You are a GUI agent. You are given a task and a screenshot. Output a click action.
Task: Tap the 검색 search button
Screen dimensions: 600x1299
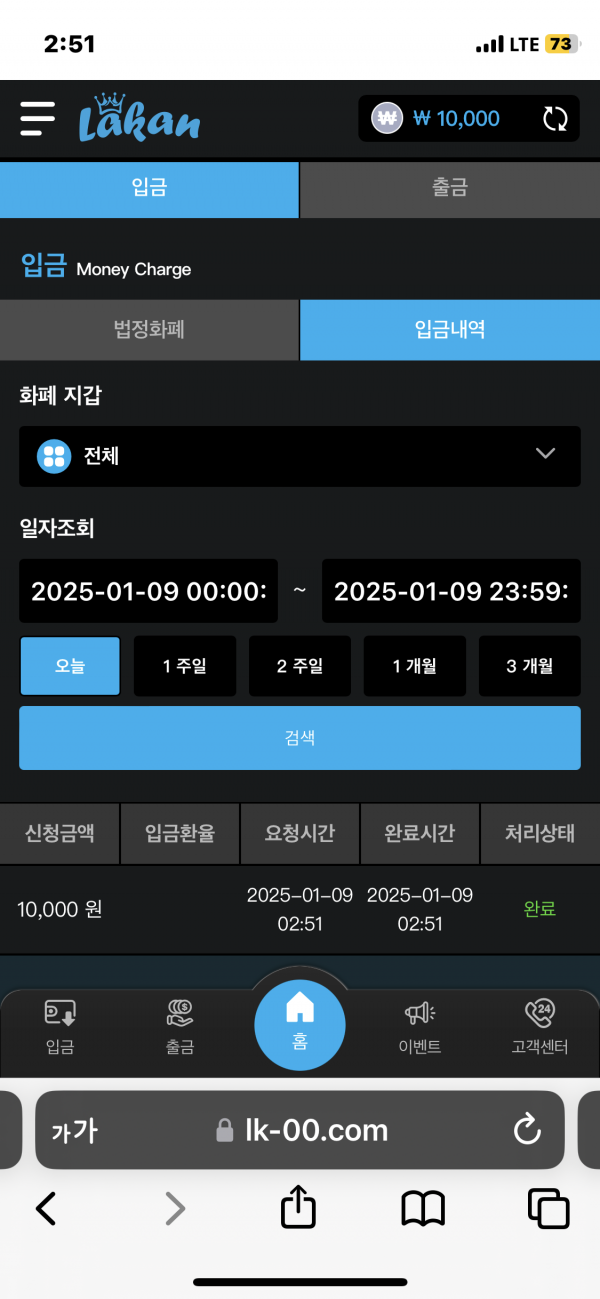(300, 738)
